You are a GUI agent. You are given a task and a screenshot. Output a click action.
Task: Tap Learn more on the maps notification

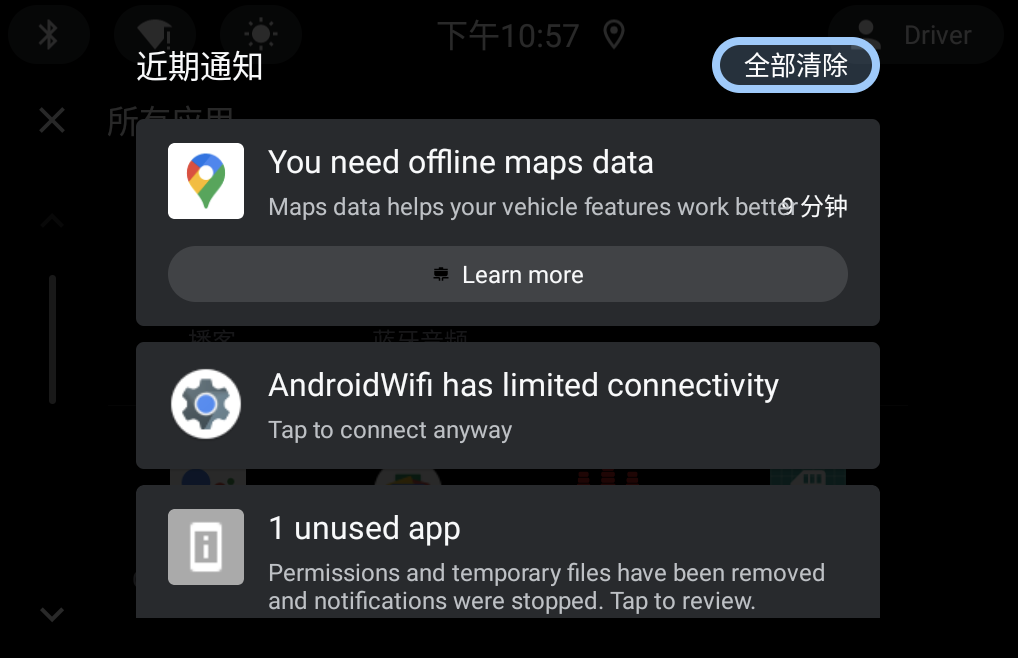pos(507,275)
